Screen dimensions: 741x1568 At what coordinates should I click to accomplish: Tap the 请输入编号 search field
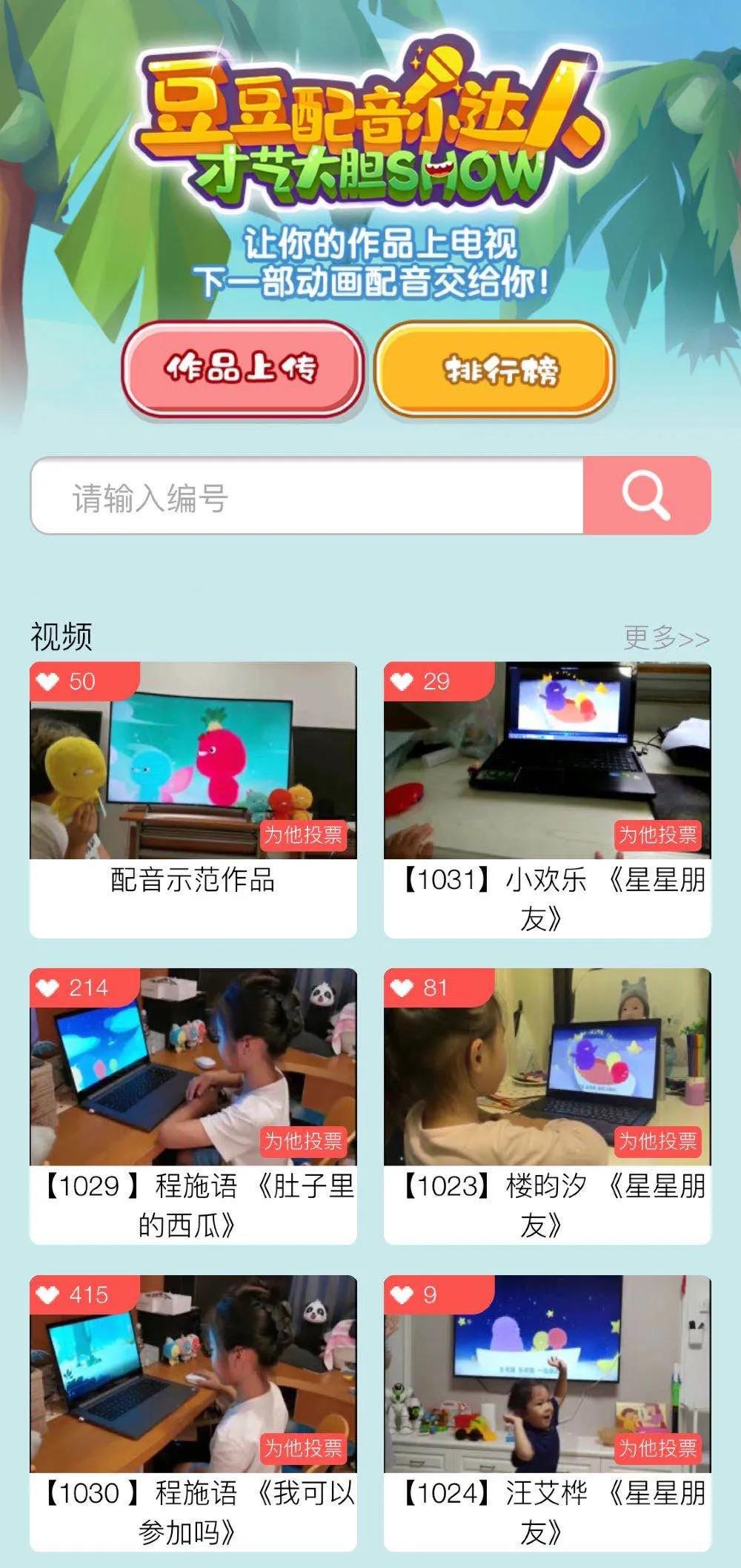point(307,496)
